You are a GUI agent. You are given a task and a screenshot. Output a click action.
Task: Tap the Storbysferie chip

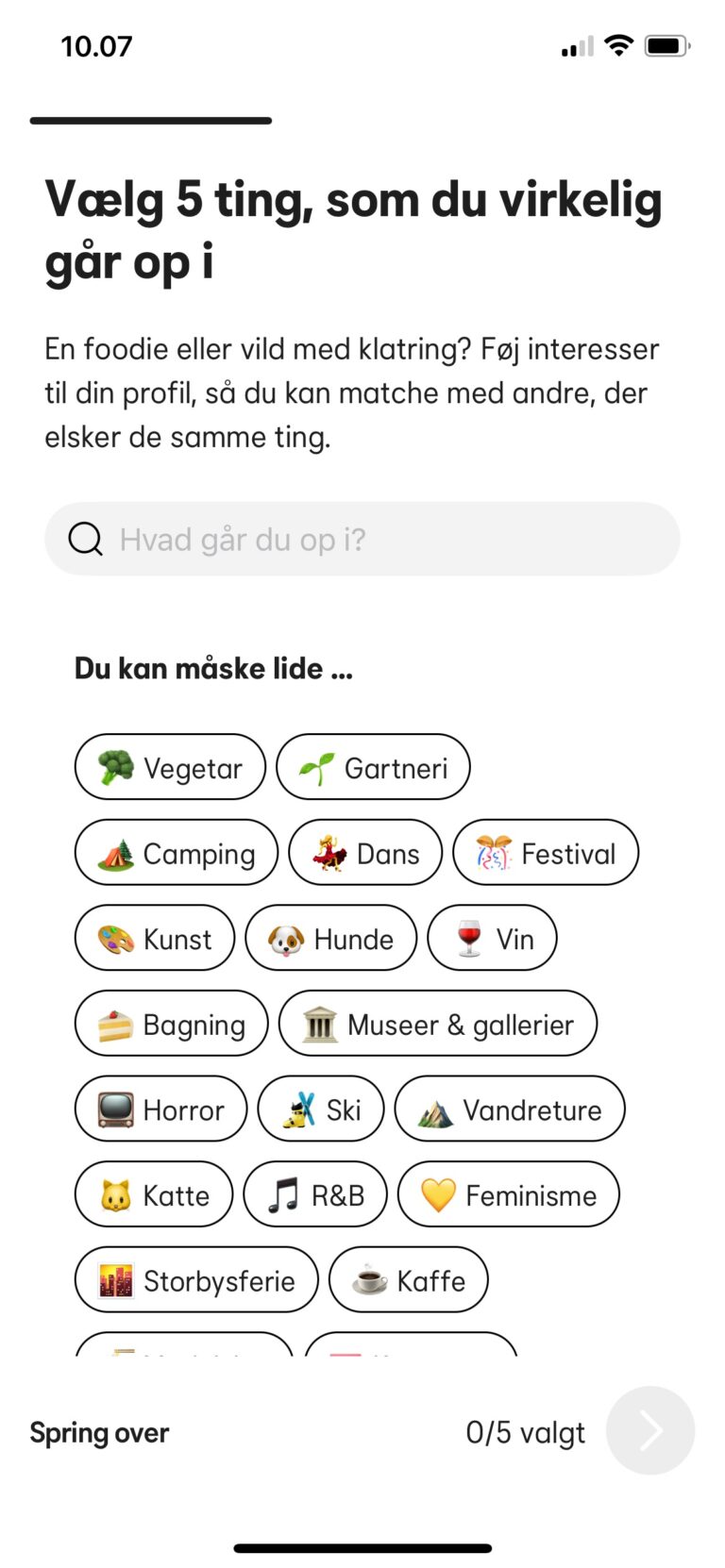pos(196,1279)
